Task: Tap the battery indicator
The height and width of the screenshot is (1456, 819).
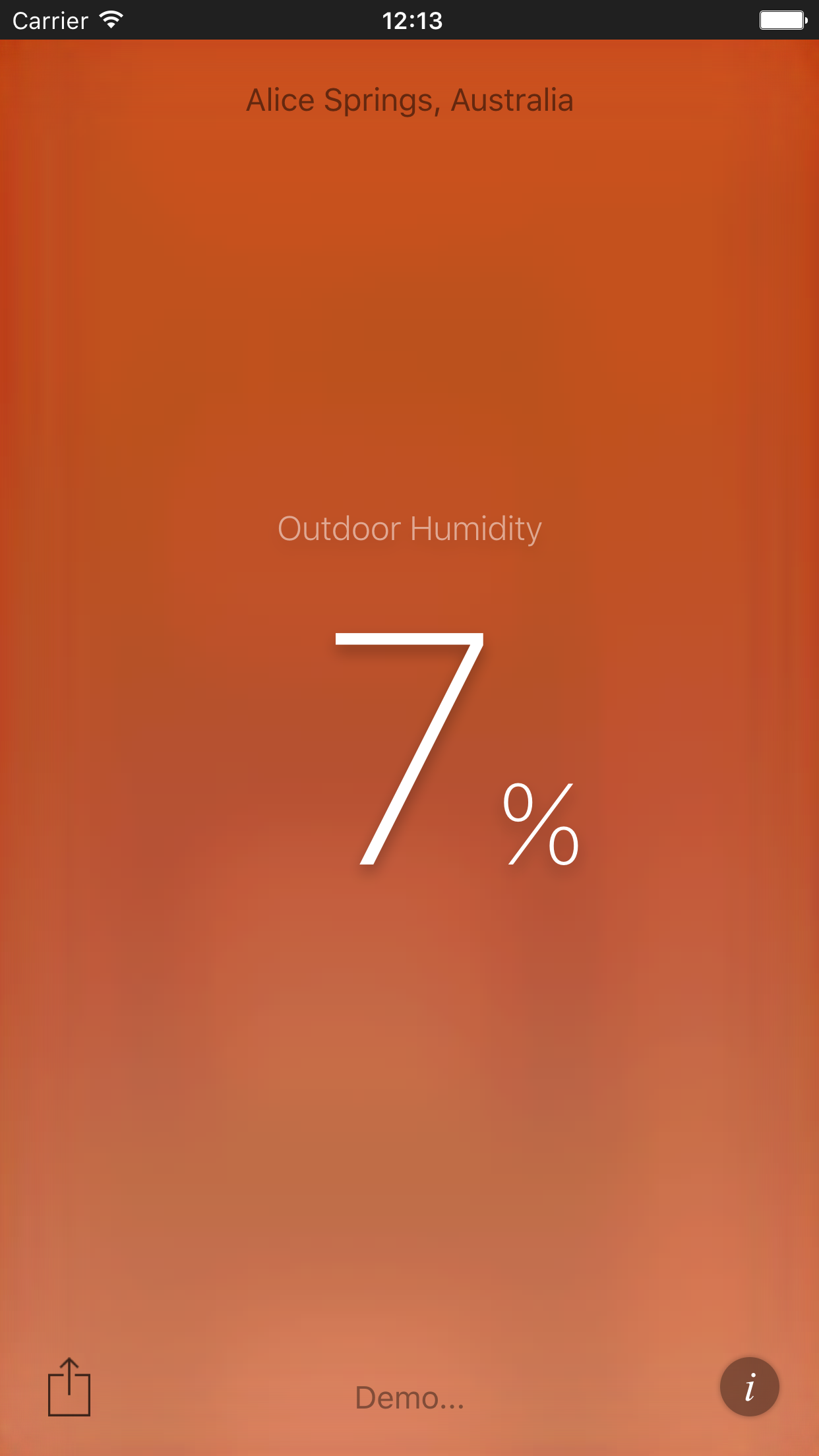Action: point(781,20)
